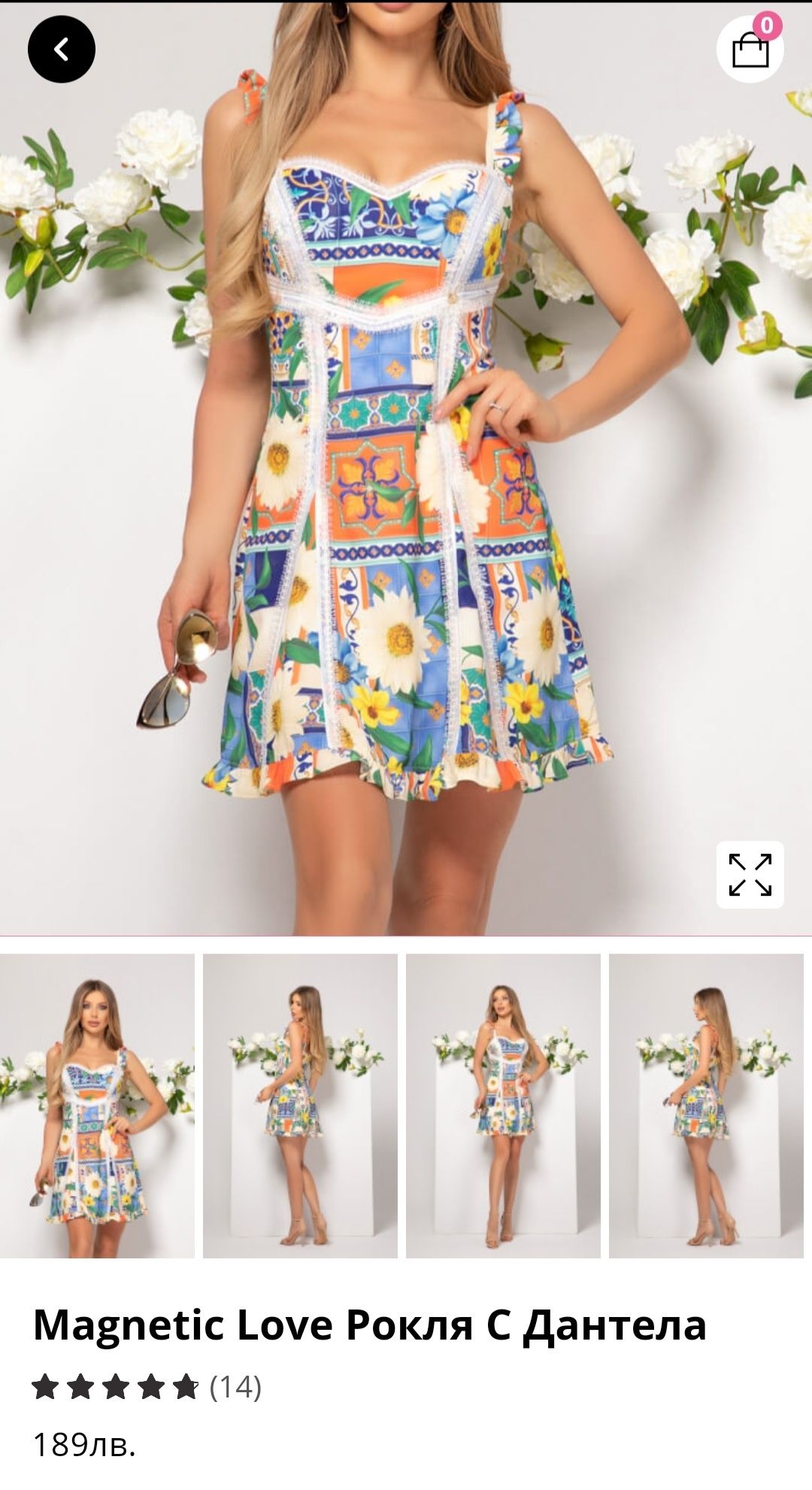Go back using the black arrow button
812x1490 pixels.
(x=62, y=50)
